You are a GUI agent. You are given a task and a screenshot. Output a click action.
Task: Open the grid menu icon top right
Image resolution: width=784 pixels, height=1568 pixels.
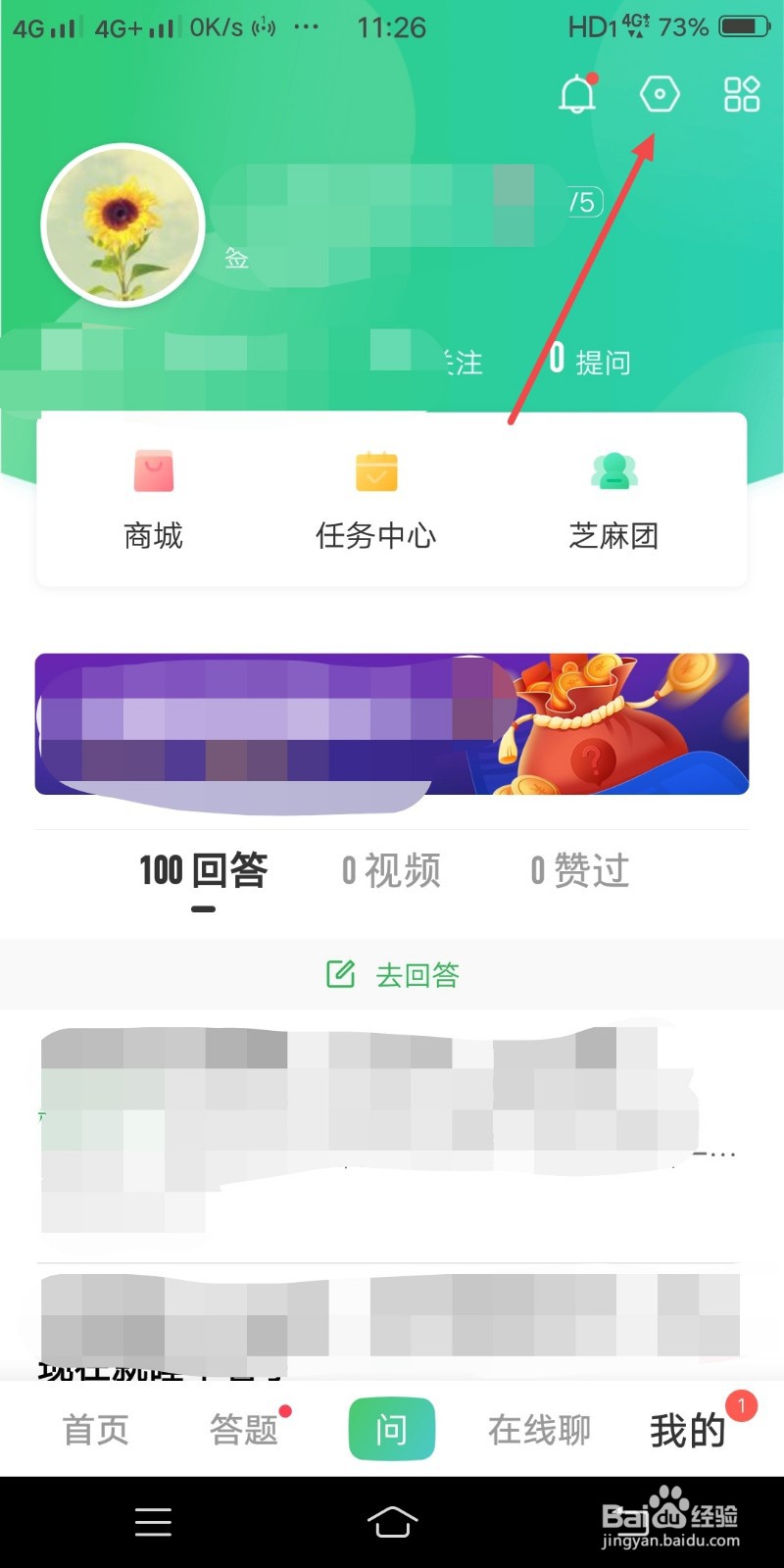(741, 94)
